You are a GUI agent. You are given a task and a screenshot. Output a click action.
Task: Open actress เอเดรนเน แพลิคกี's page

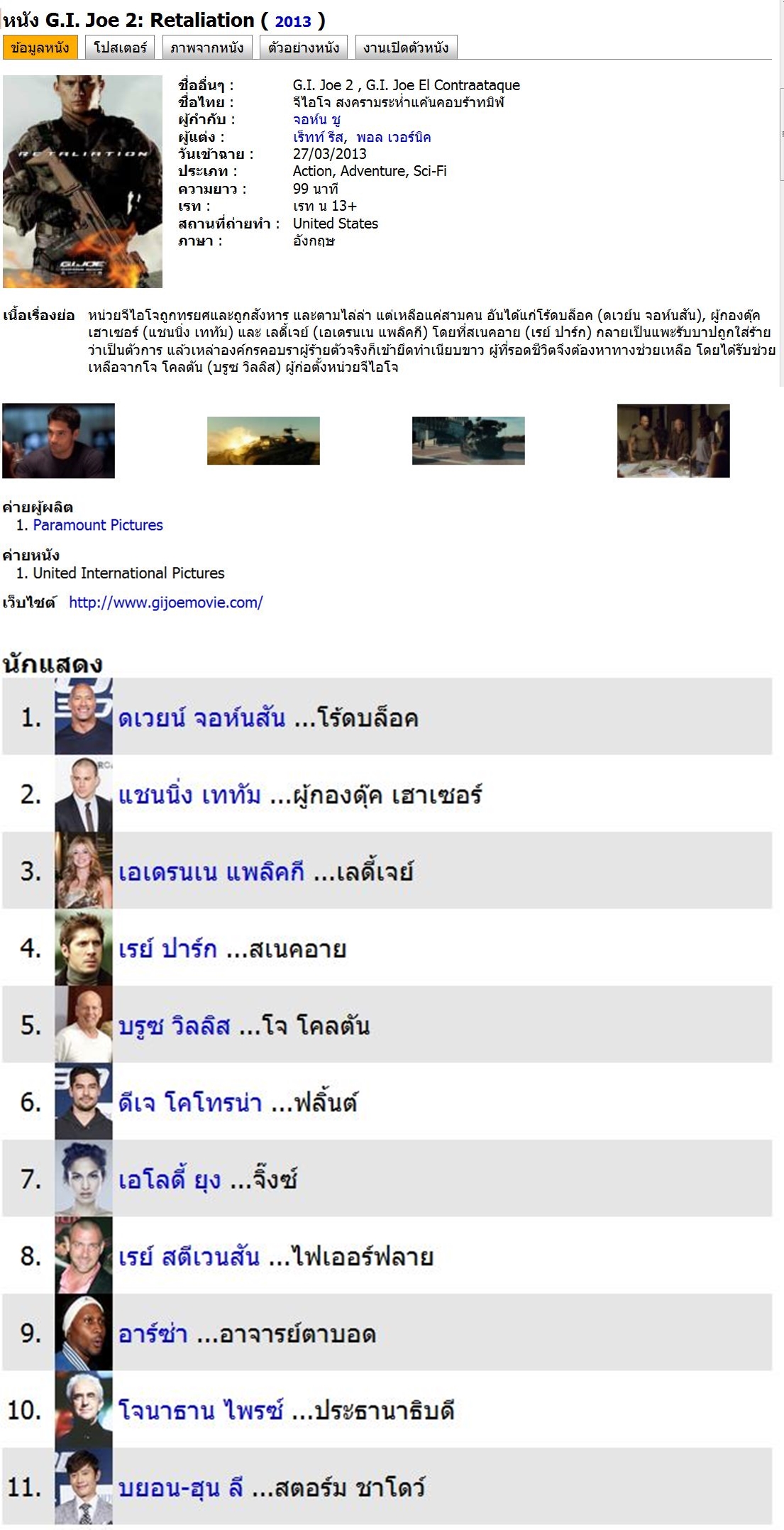[x=211, y=871]
